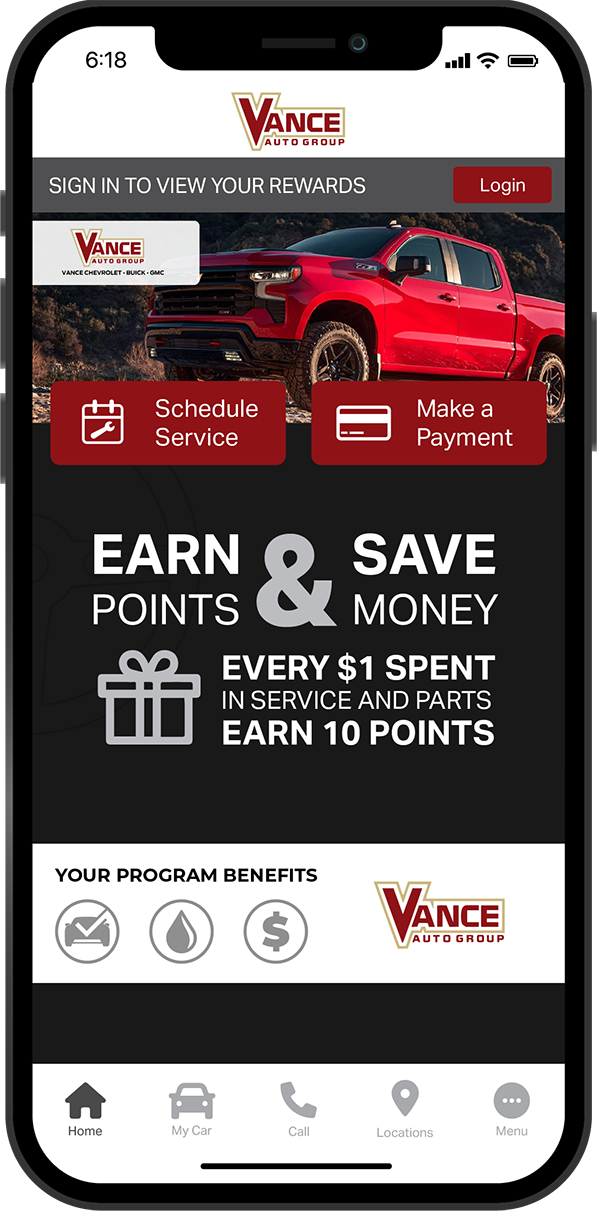Switch to the My Car tab

191,1109
